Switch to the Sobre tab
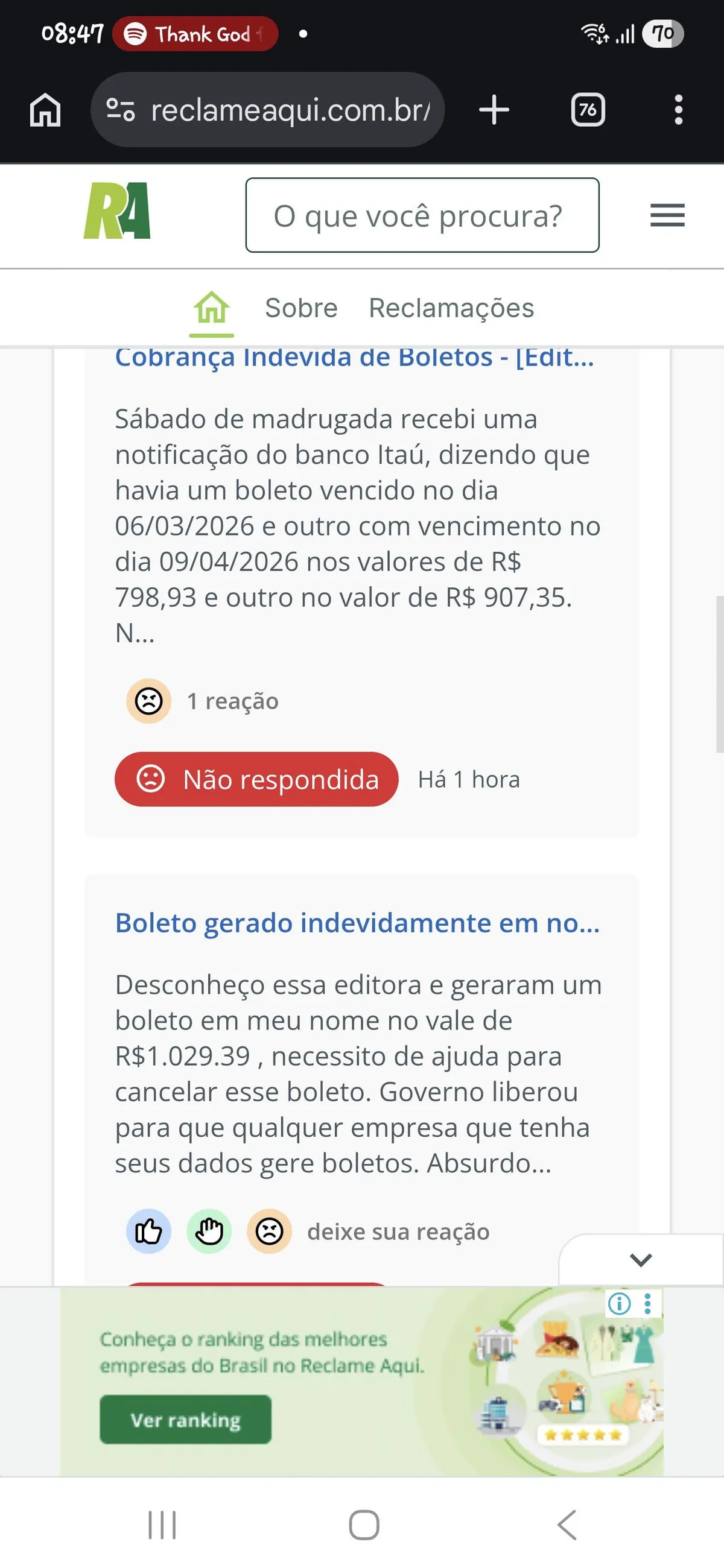This screenshot has width=724, height=1568. (x=301, y=309)
